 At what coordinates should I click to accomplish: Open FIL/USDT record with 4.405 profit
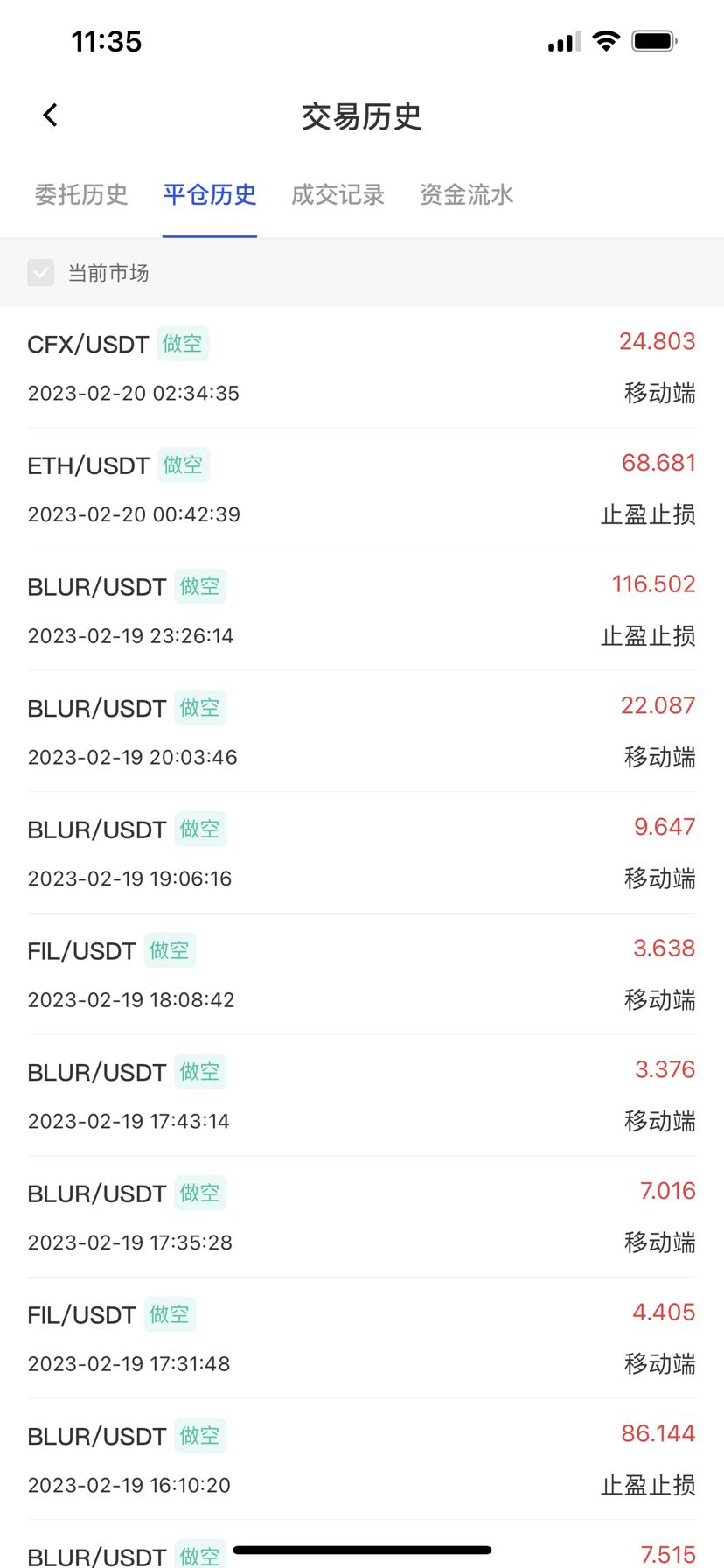[362, 1338]
